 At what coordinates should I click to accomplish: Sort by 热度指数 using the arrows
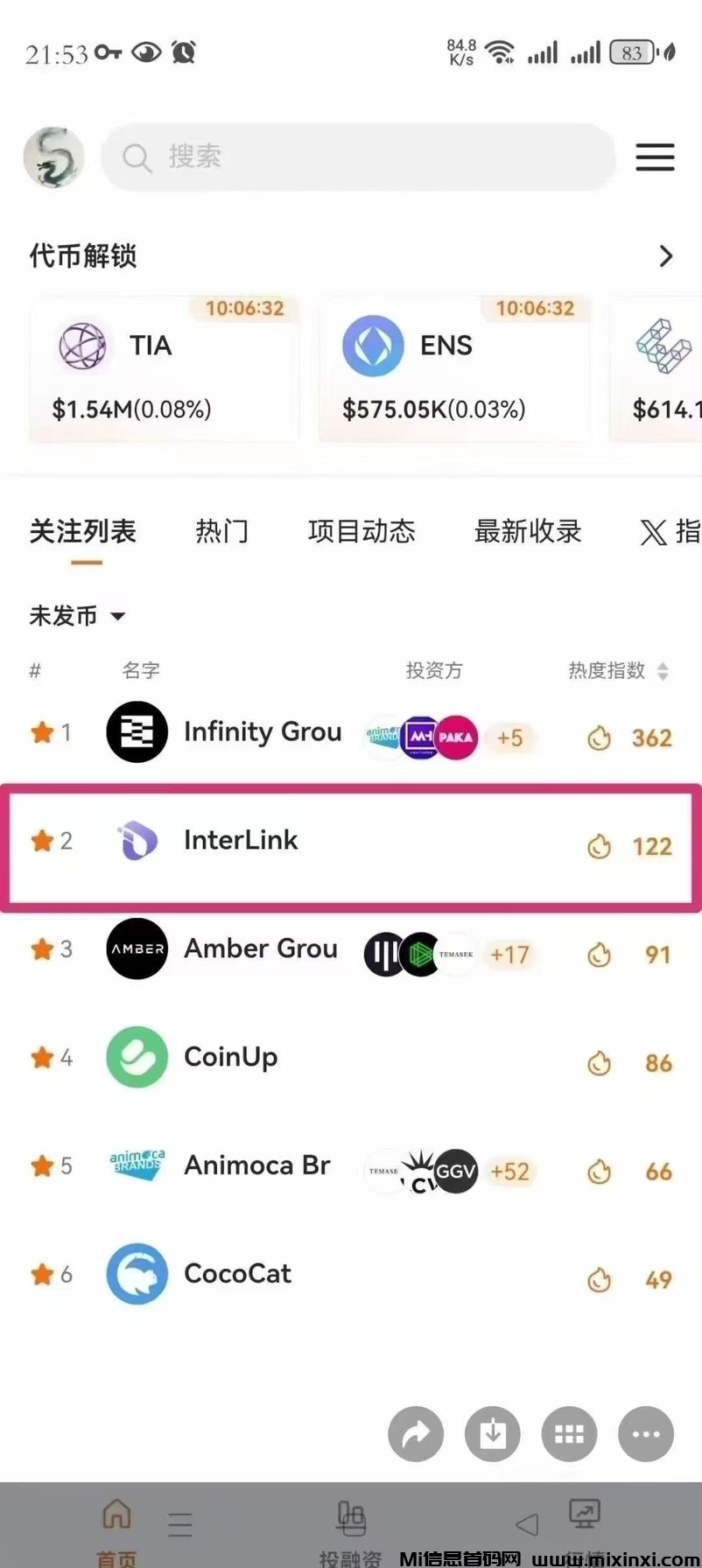[x=662, y=671]
